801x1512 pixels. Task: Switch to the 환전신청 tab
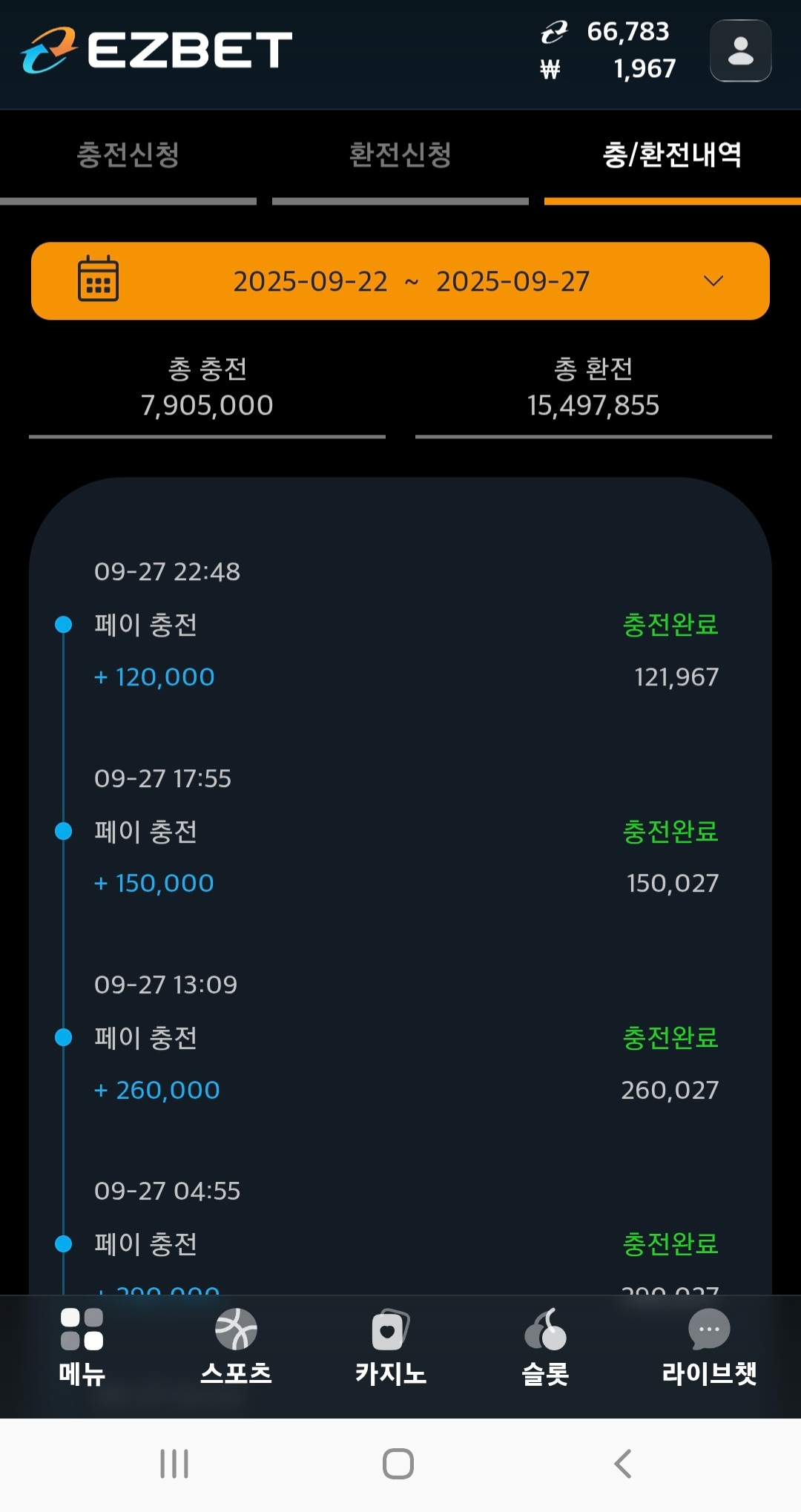point(400,155)
